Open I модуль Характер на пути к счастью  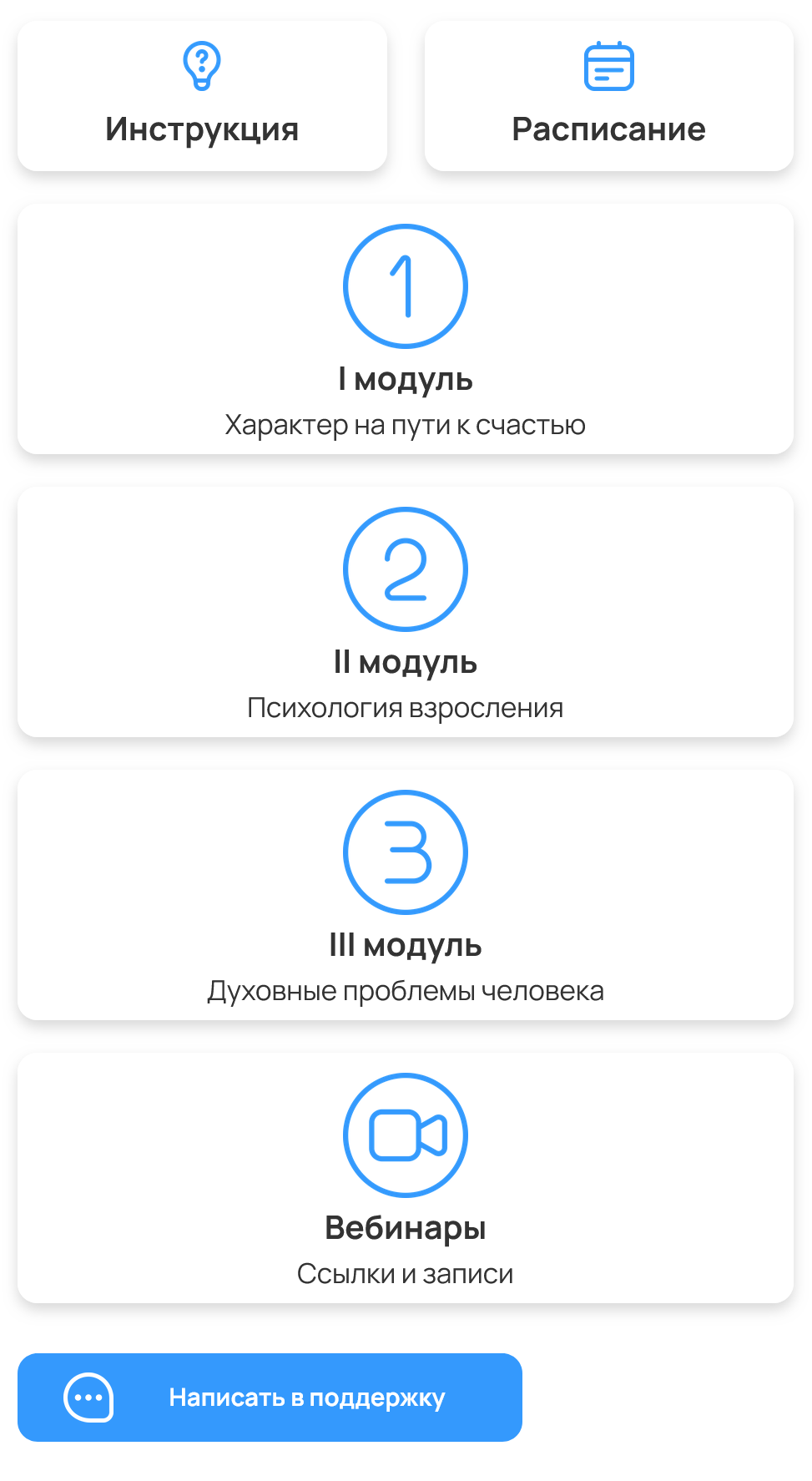(406, 329)
